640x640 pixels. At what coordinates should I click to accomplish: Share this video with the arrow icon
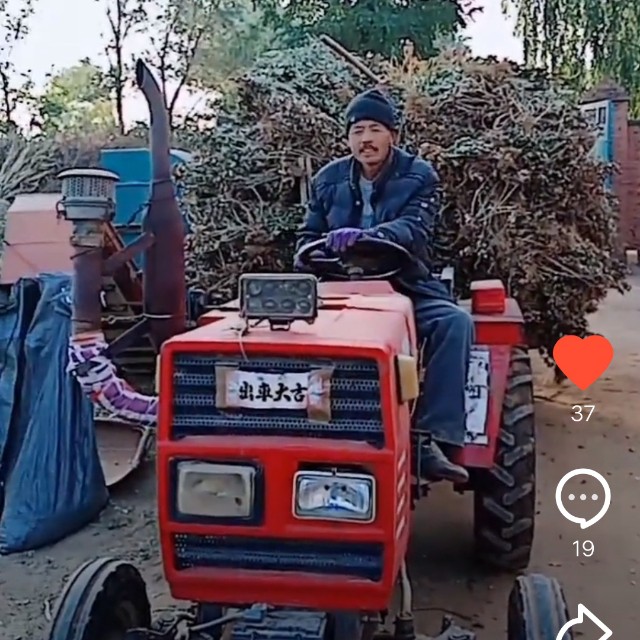(585, 623)
